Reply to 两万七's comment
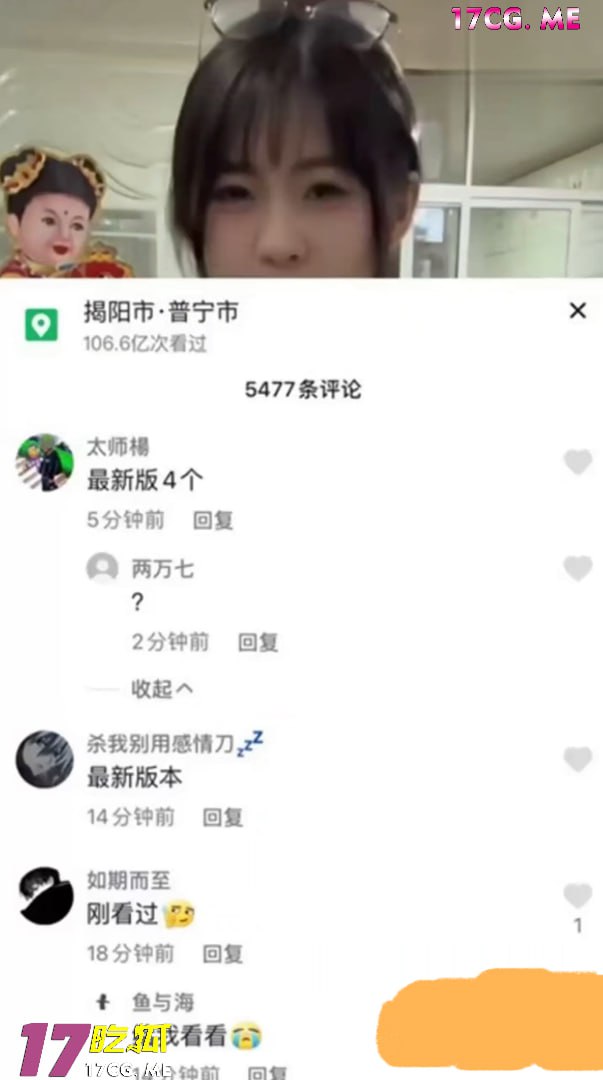Viewport: 603px width, 1080px height. point(257,642)
